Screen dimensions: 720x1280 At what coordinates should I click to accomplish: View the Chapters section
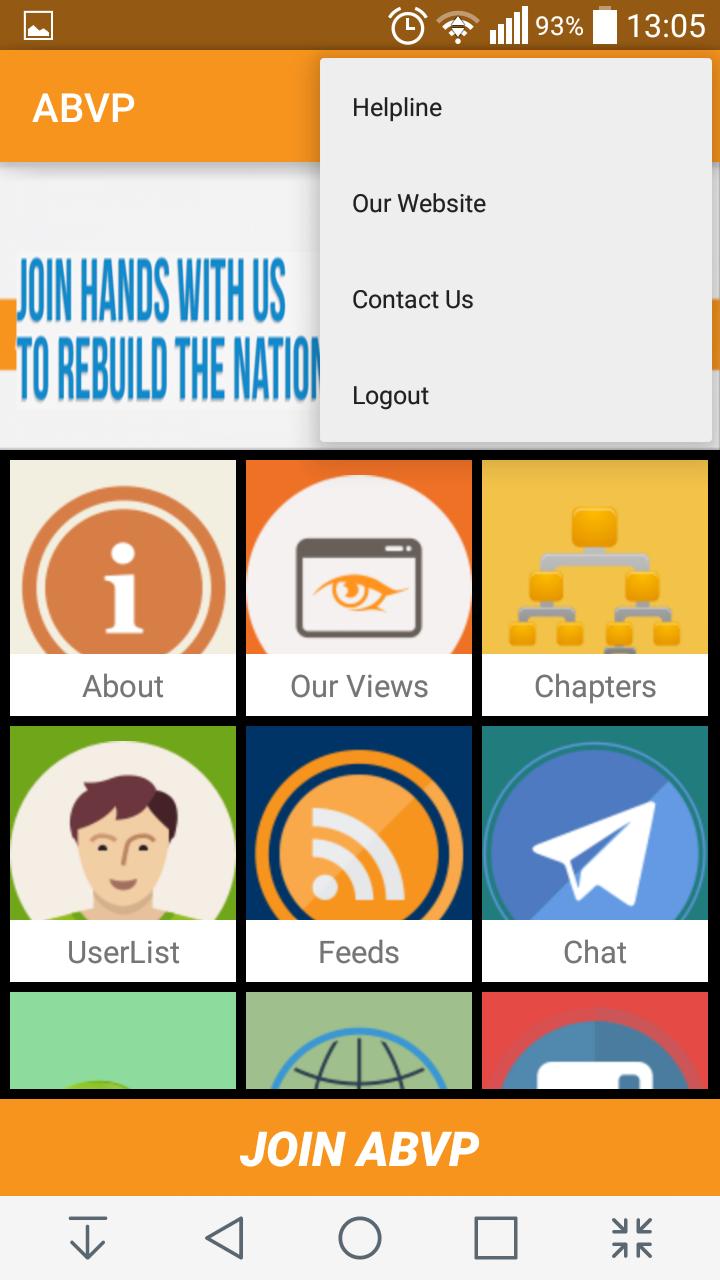point(595,587)
